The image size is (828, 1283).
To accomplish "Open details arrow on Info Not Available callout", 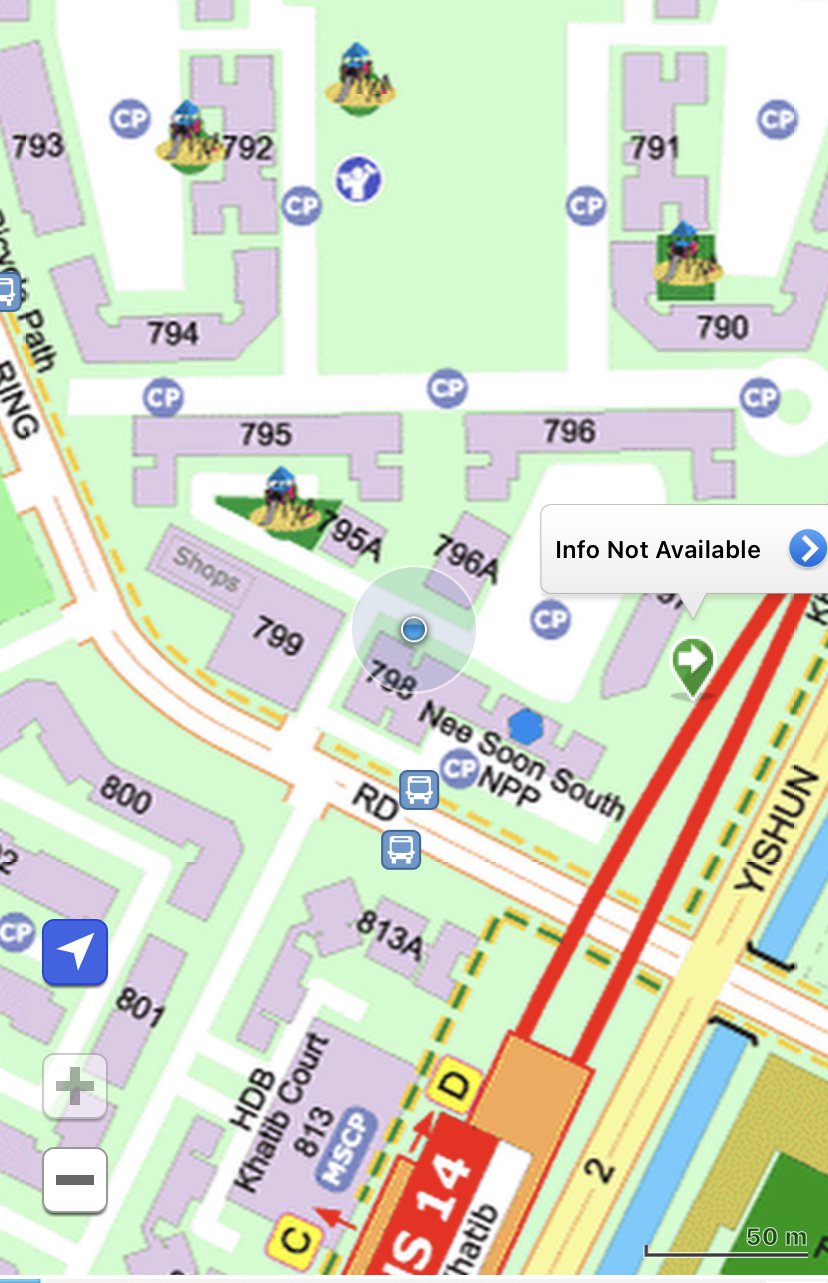I will (x=807, y=549).
